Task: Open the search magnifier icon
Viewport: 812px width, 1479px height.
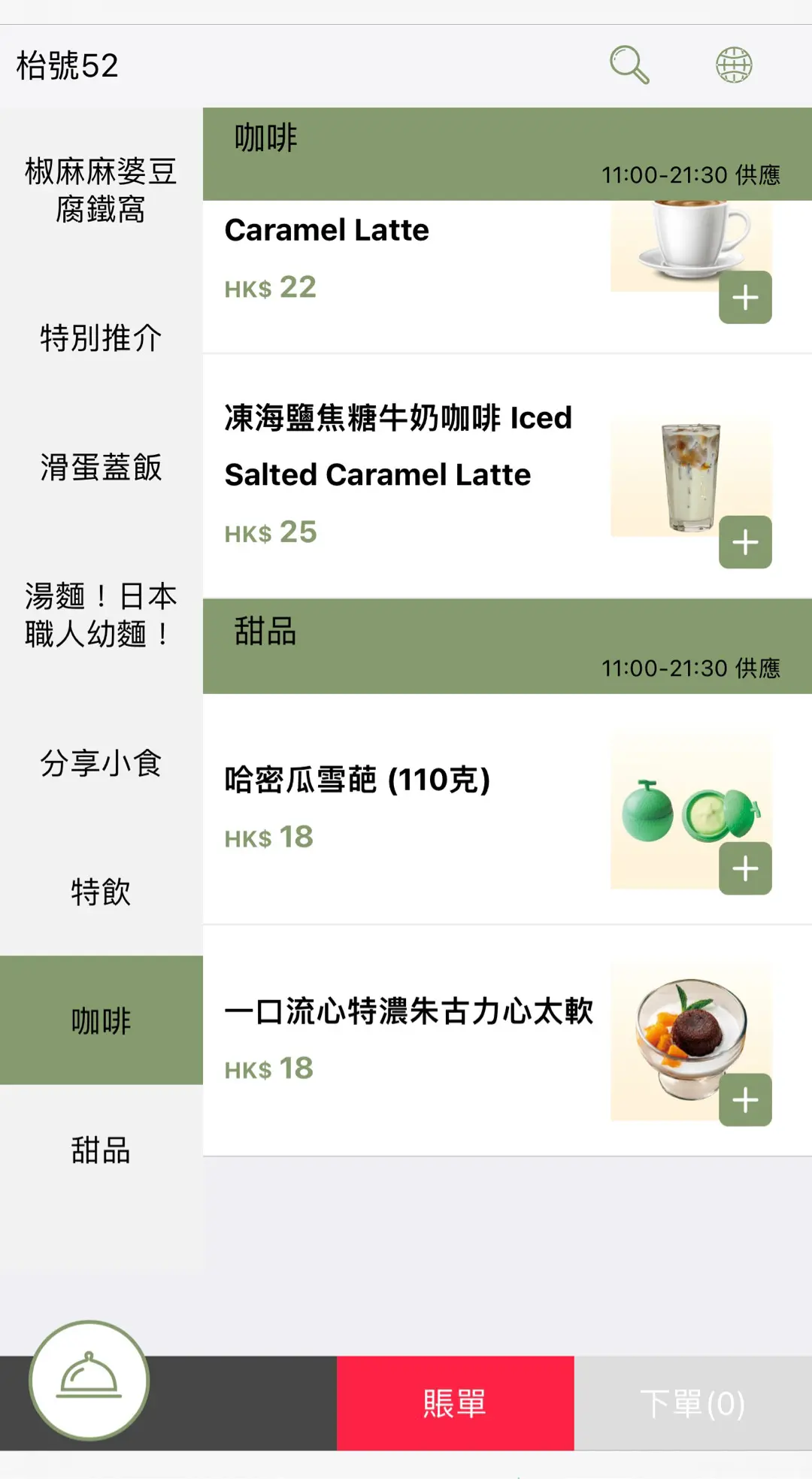Action: point(629,65)
